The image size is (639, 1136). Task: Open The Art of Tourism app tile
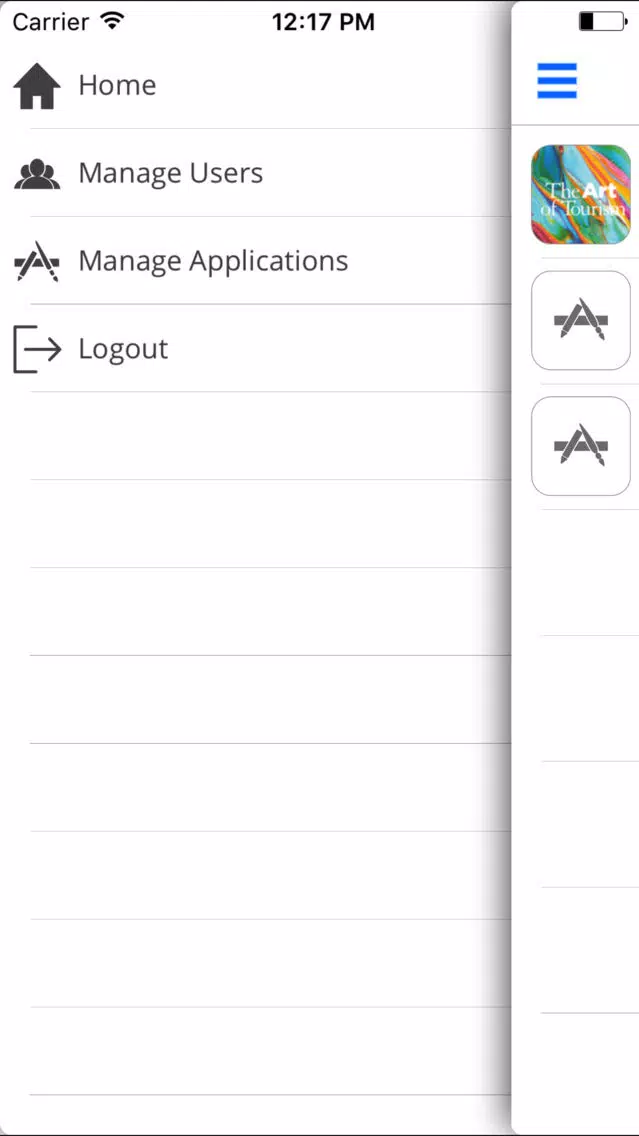(581, 194)
